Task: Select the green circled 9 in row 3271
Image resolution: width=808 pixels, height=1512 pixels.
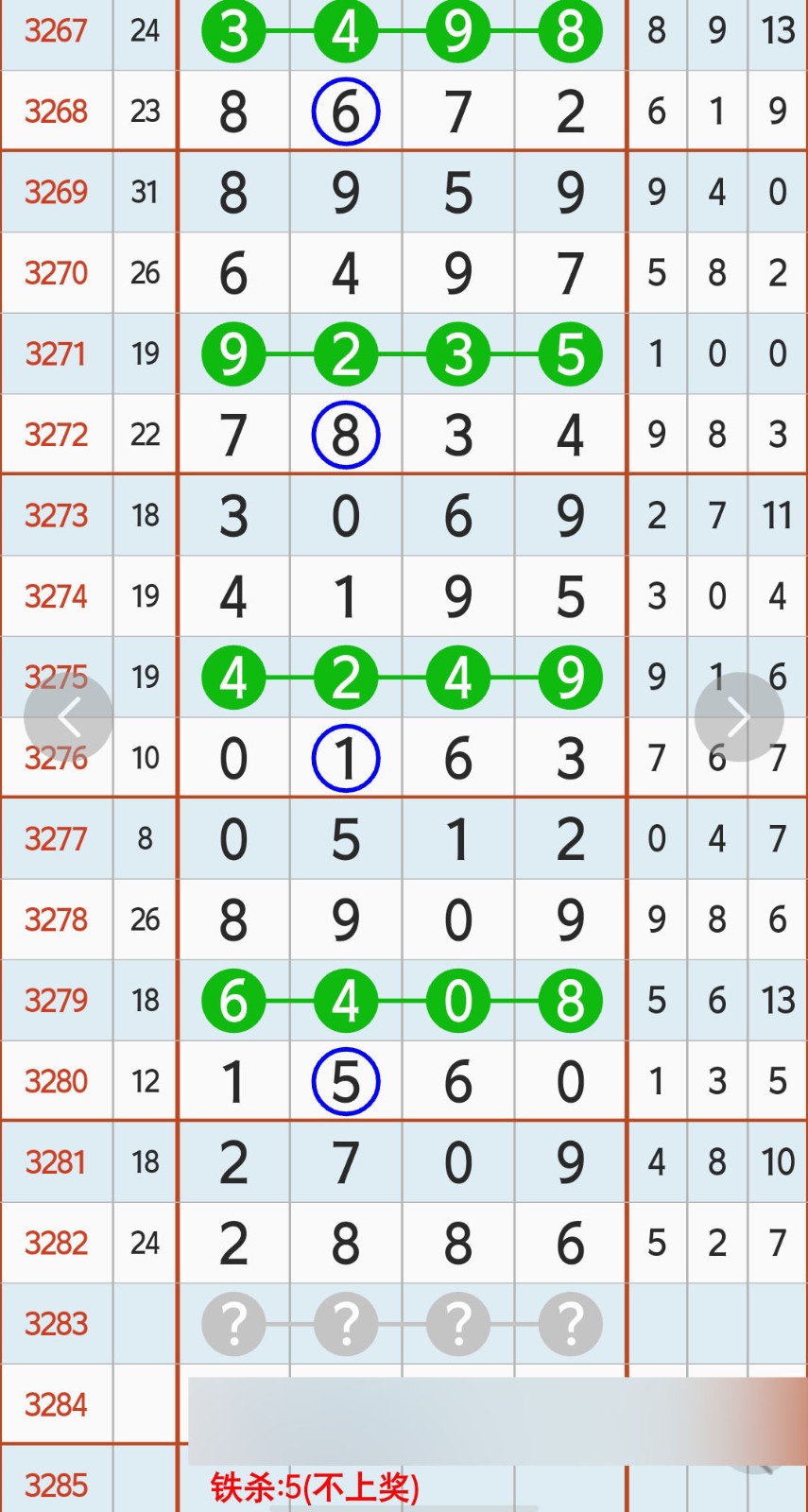Action: (x=233, y=354)
